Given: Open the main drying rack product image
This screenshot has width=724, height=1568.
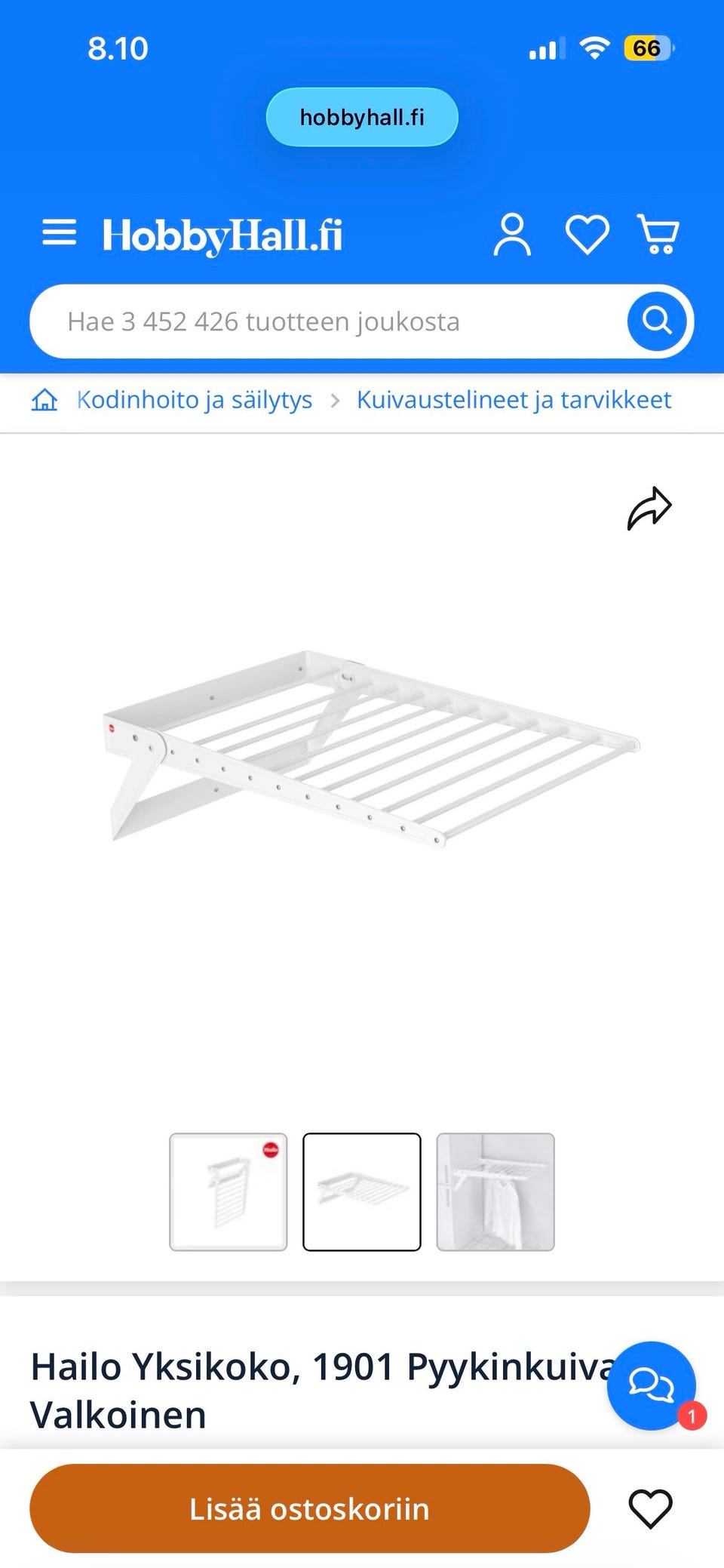Looking at the screenshot, I should [x=370, y=747].
